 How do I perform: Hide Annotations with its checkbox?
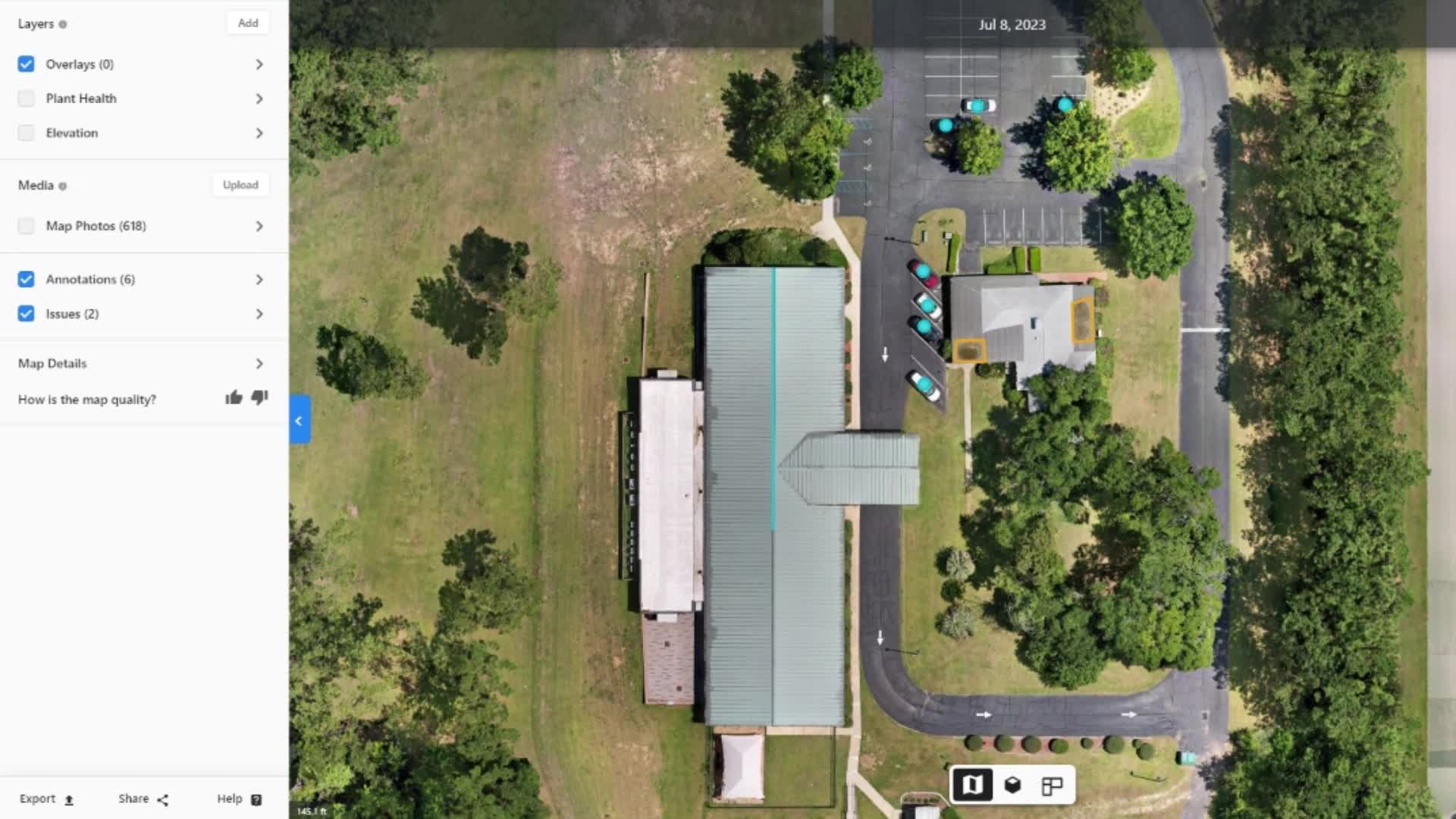click(26, 279)
